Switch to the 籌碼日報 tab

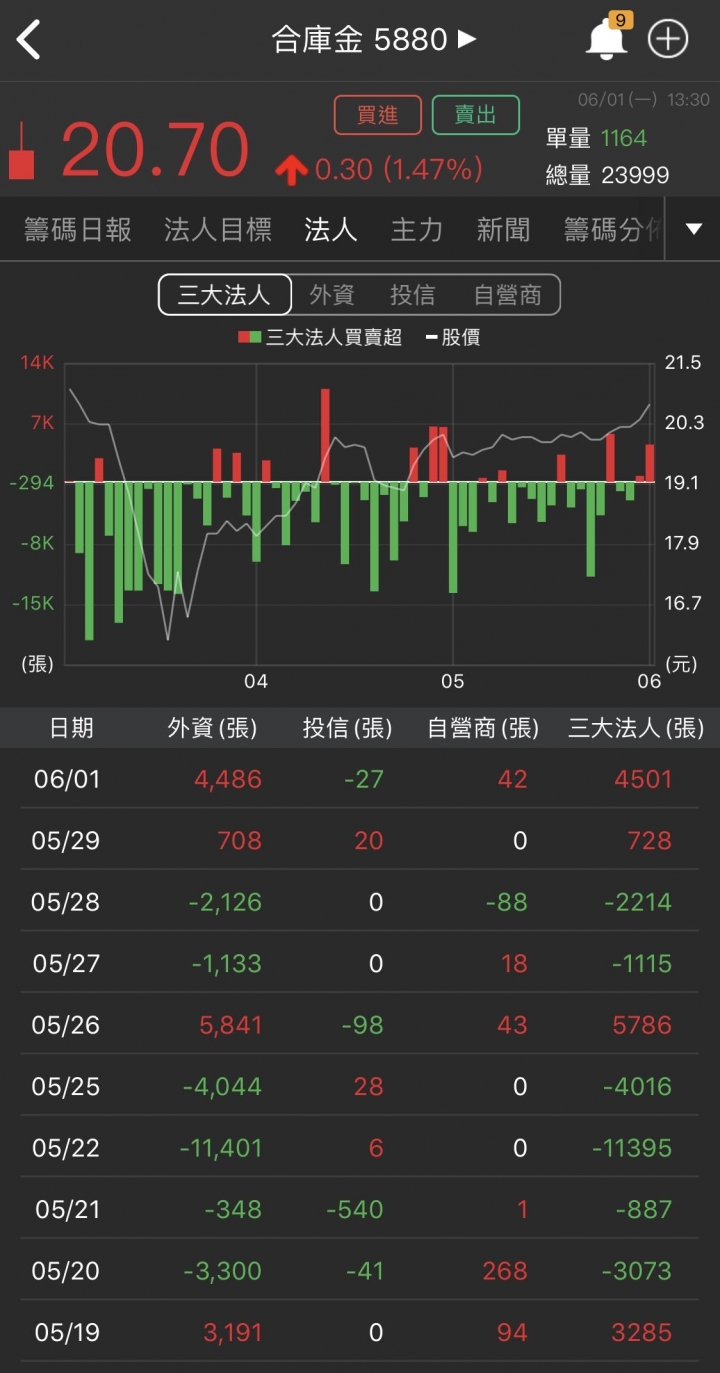pyautogui.click(x=78, y=230)
